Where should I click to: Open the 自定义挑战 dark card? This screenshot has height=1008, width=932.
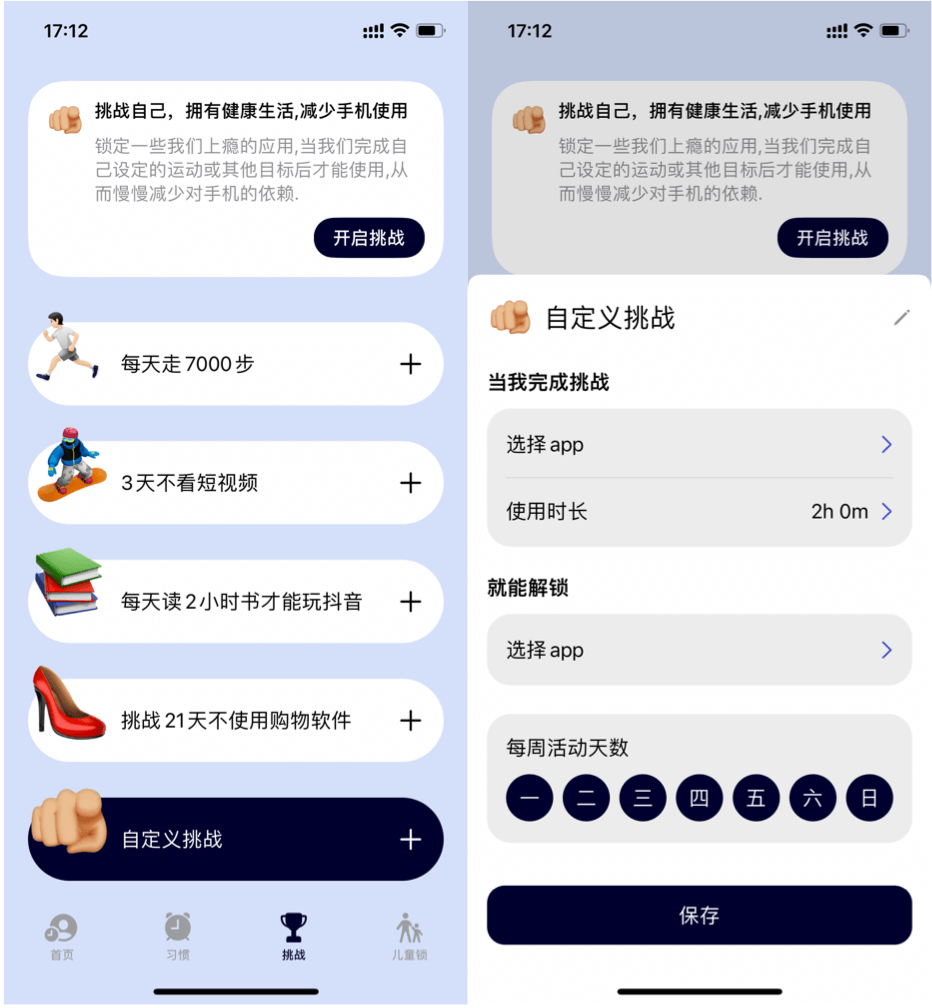click(236, 840)
